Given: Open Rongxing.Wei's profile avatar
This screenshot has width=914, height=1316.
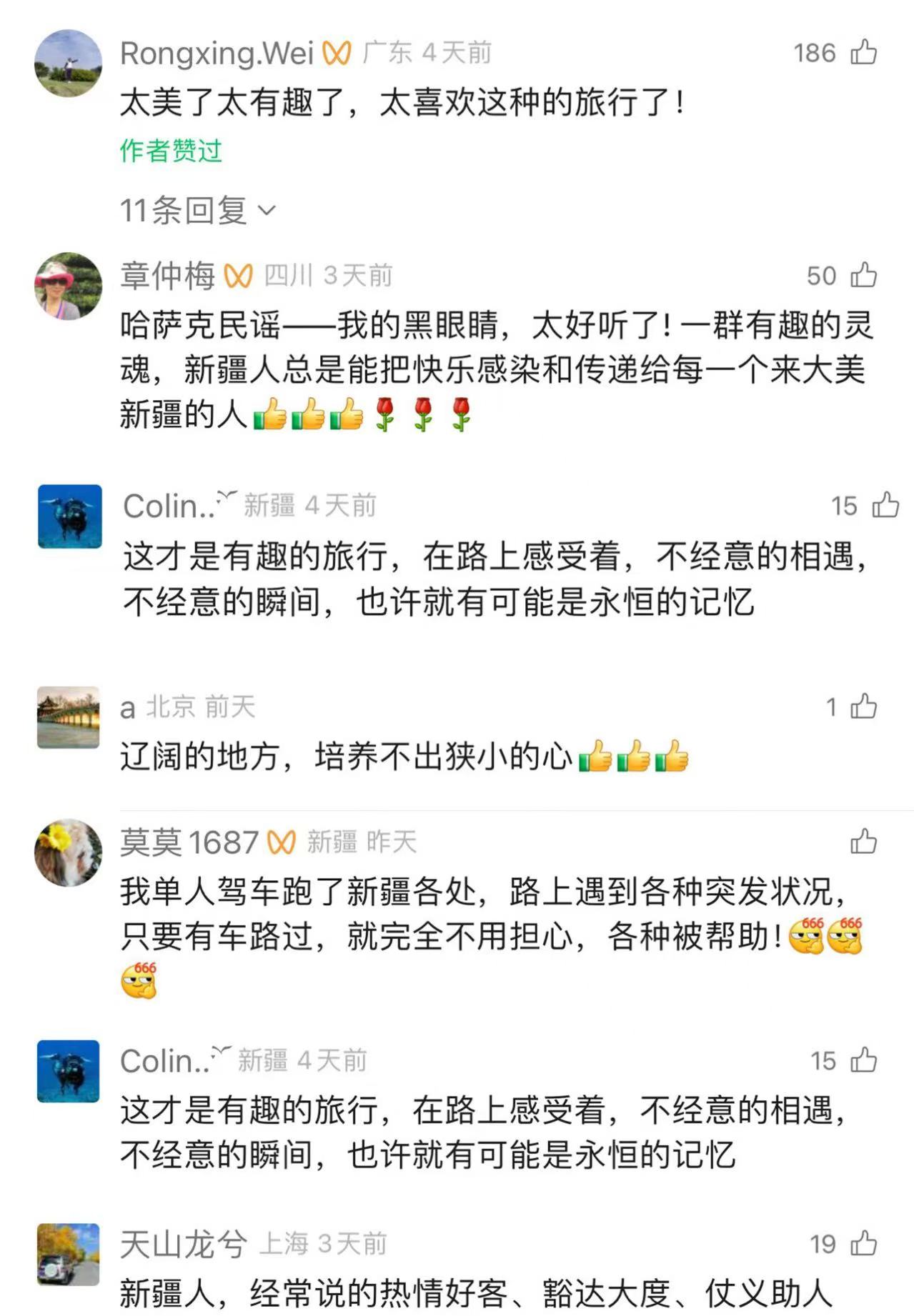Looking at the screenshot, I should (x=68, y=63).
